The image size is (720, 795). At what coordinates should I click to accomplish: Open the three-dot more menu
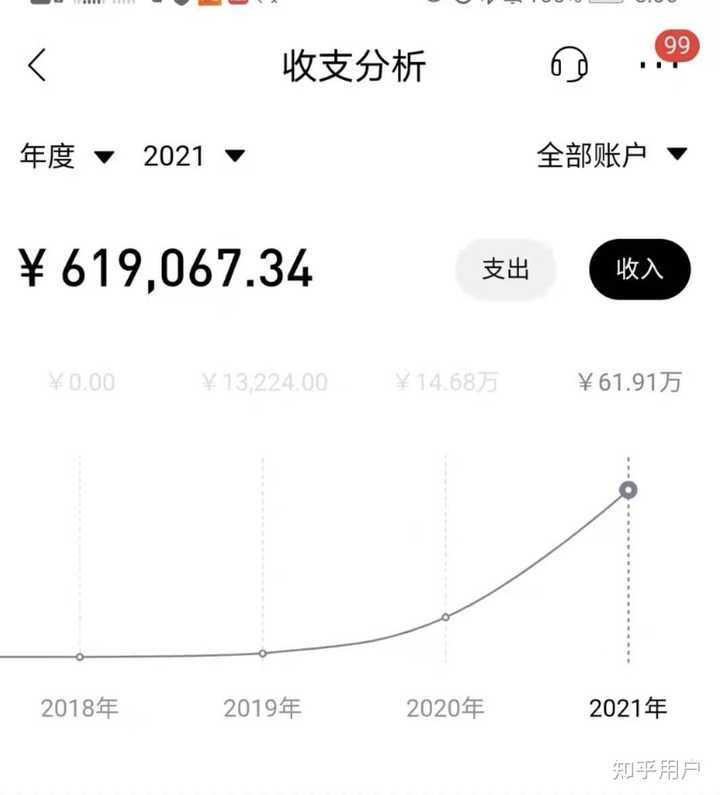tap(659, 64)
